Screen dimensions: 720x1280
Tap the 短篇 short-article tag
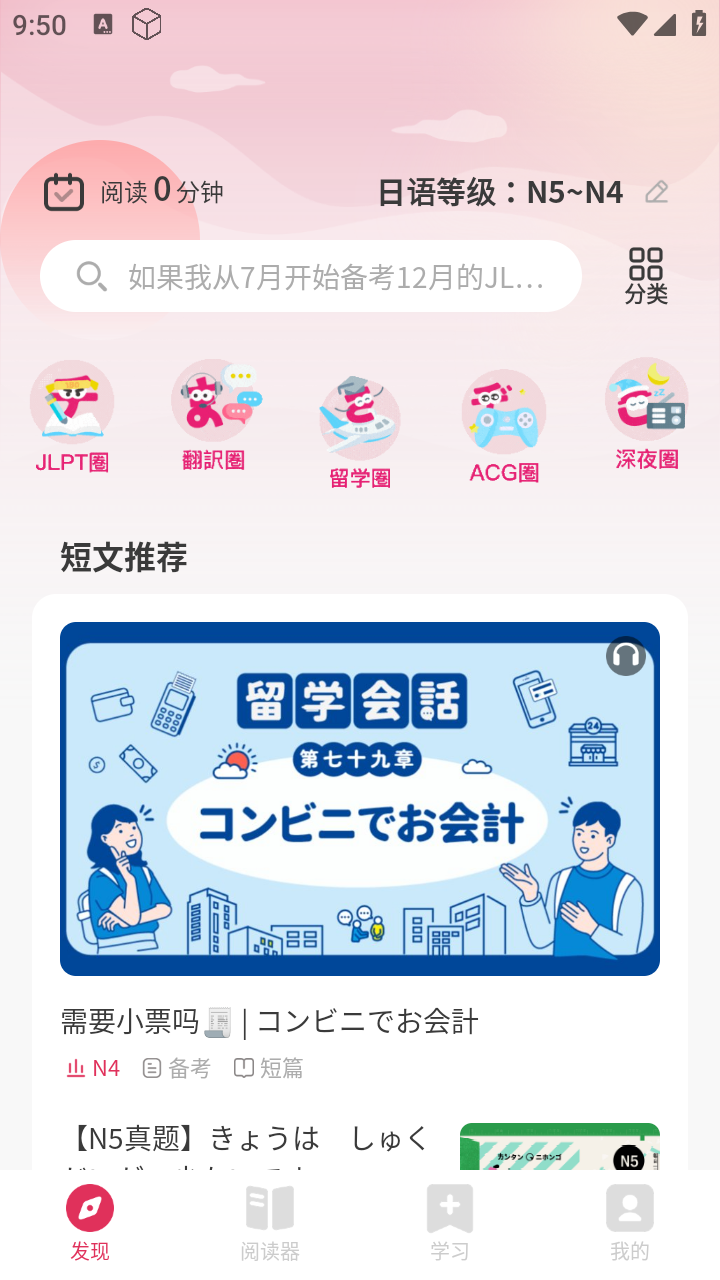pyautogui.click(x=267, y=1067)
